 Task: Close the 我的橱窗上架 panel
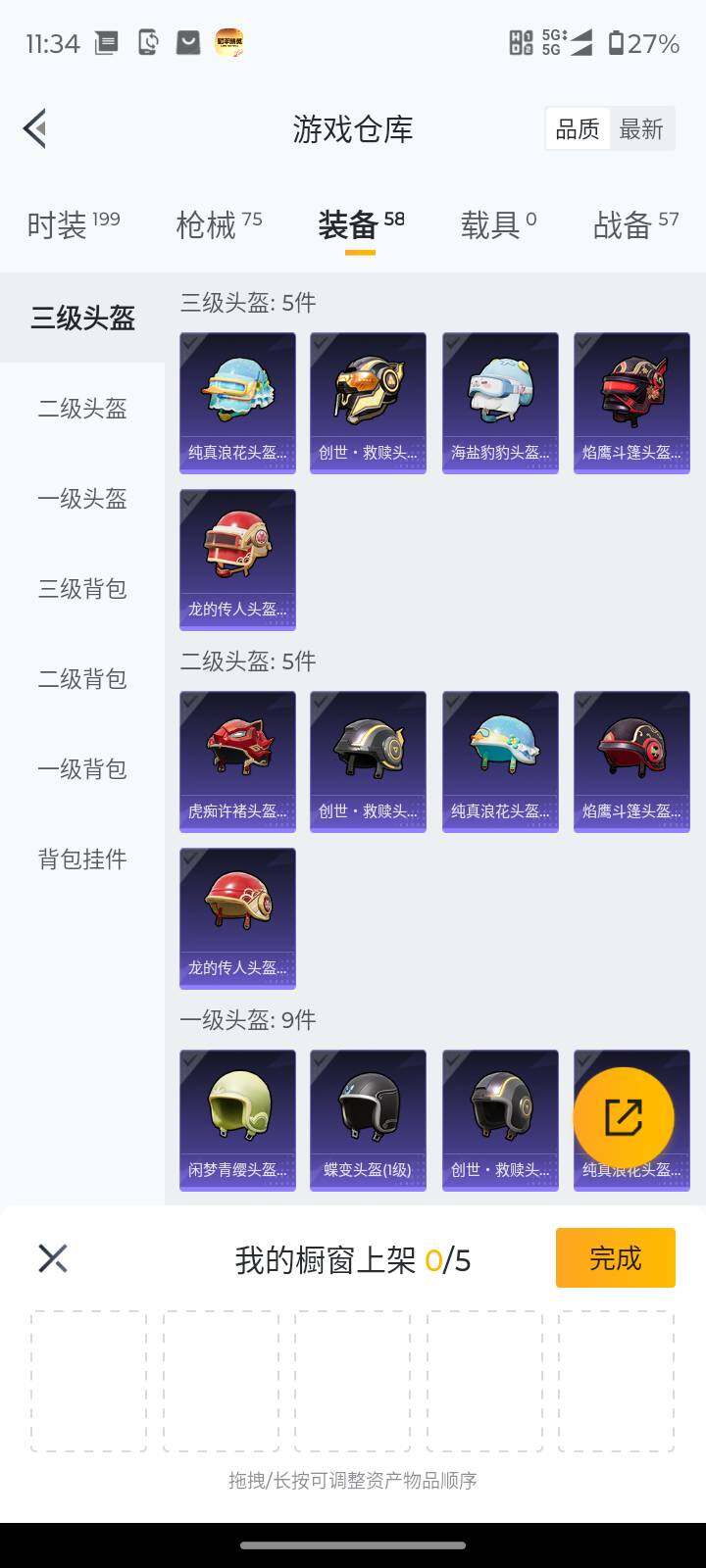tap(53, 1257)
